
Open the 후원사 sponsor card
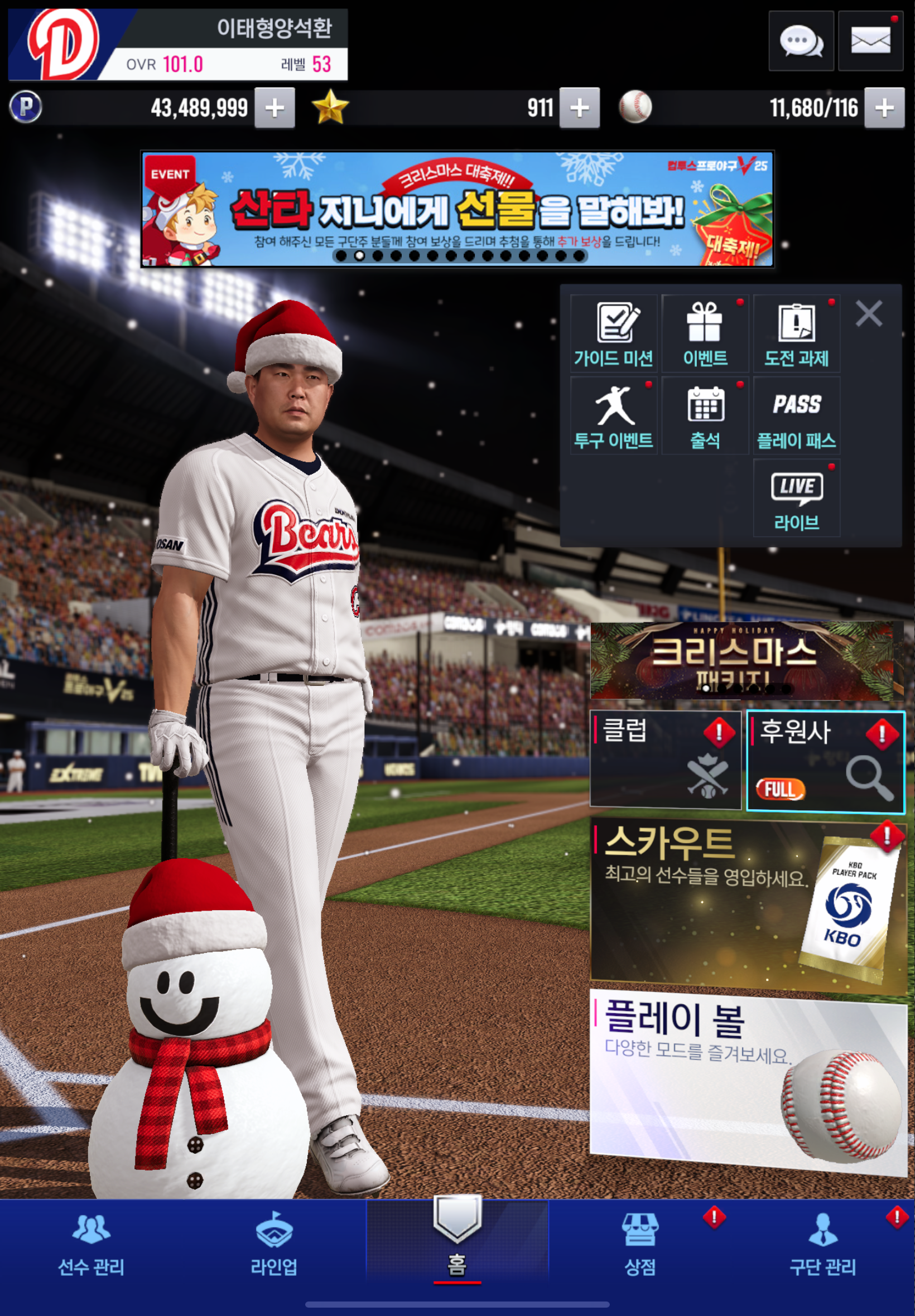(x=826, y=761)
